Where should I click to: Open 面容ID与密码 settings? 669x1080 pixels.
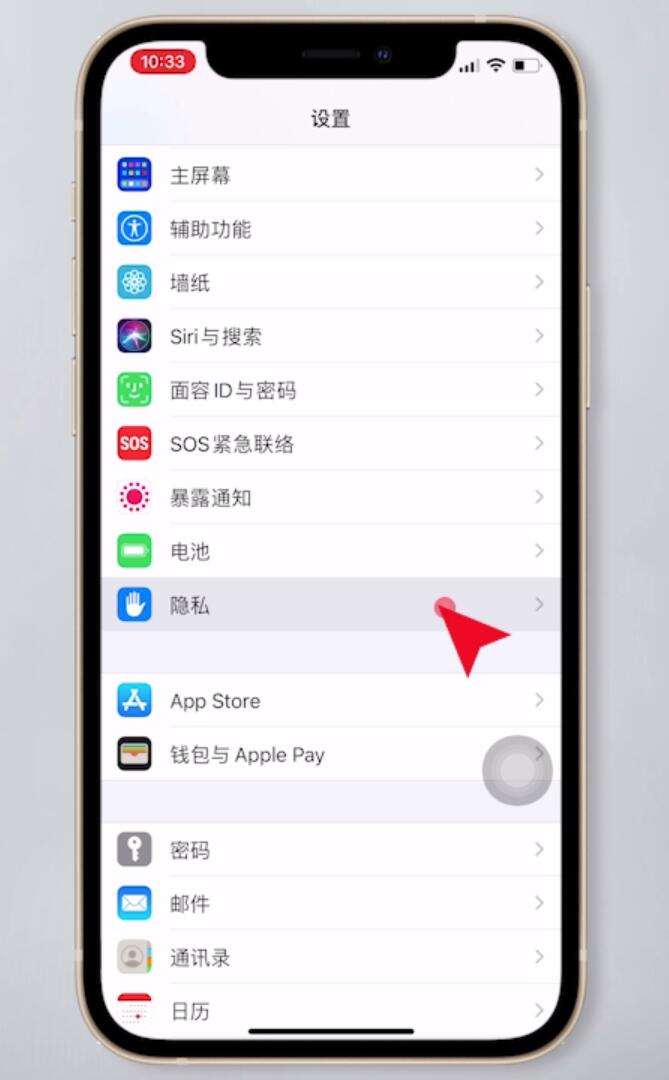click(x=331, y=390)
